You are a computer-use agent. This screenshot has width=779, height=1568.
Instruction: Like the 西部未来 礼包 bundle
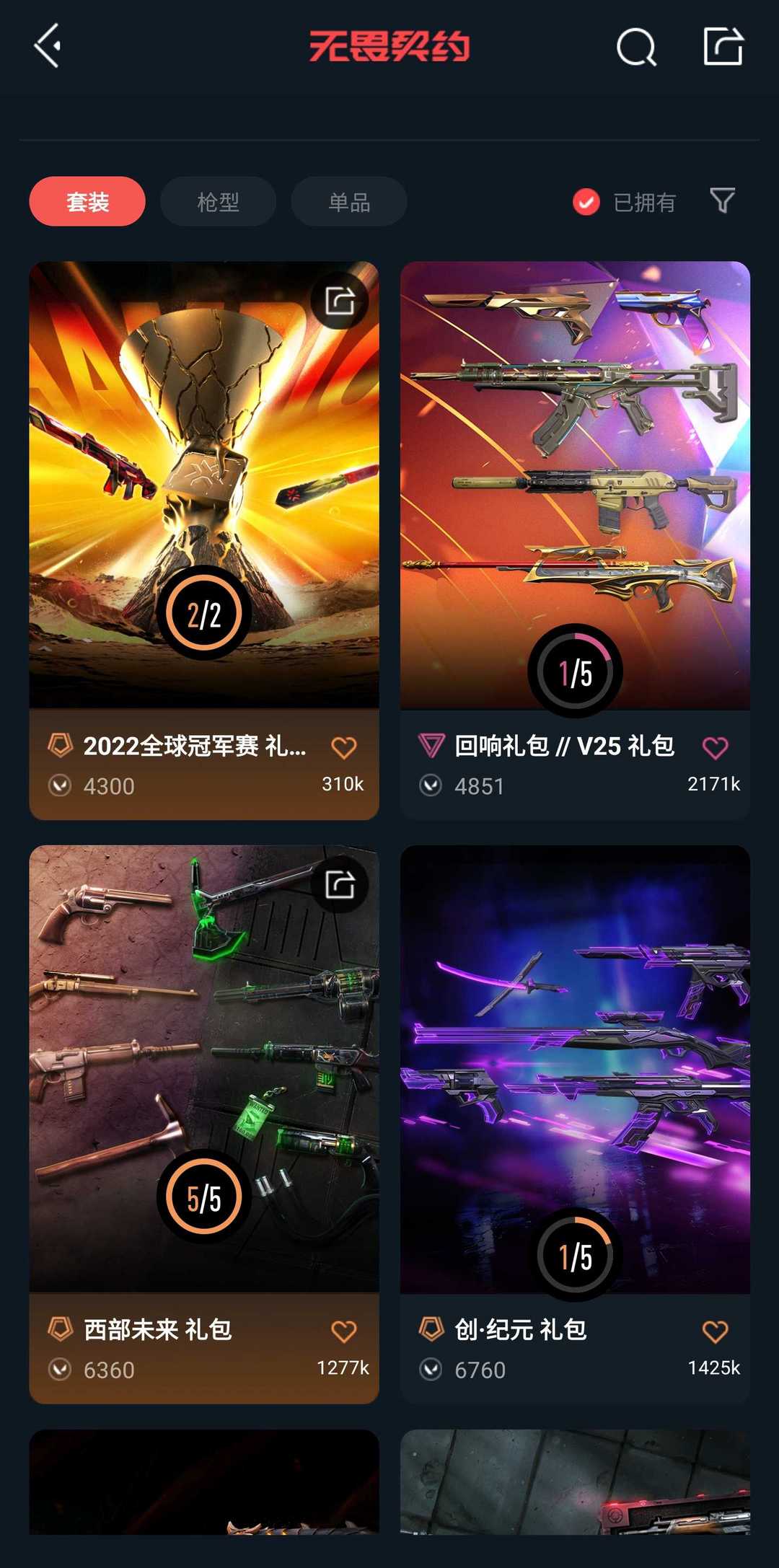pyautogui.click(x=344, y=1331)
